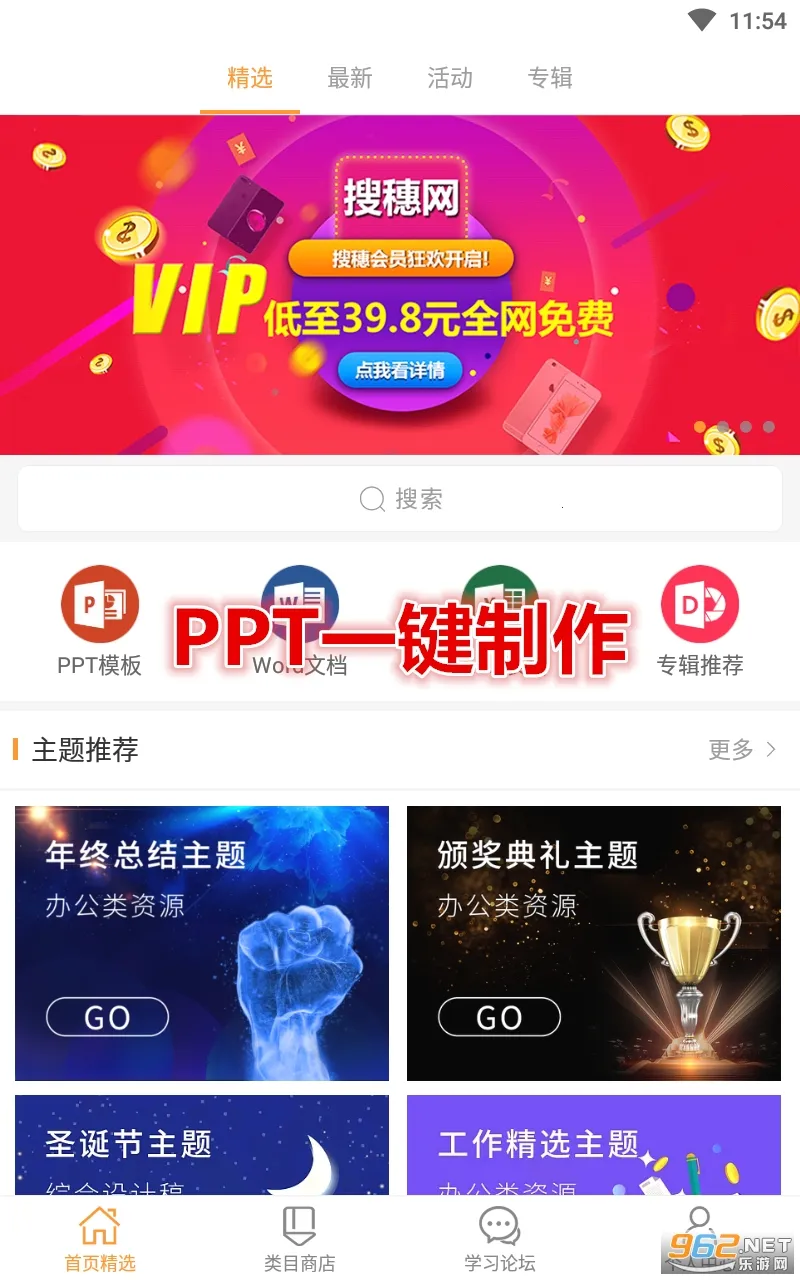The width and height of the screenshot is (800, 1280).
Task: Open 专辑推荐 category
Action: pos(699,620)
